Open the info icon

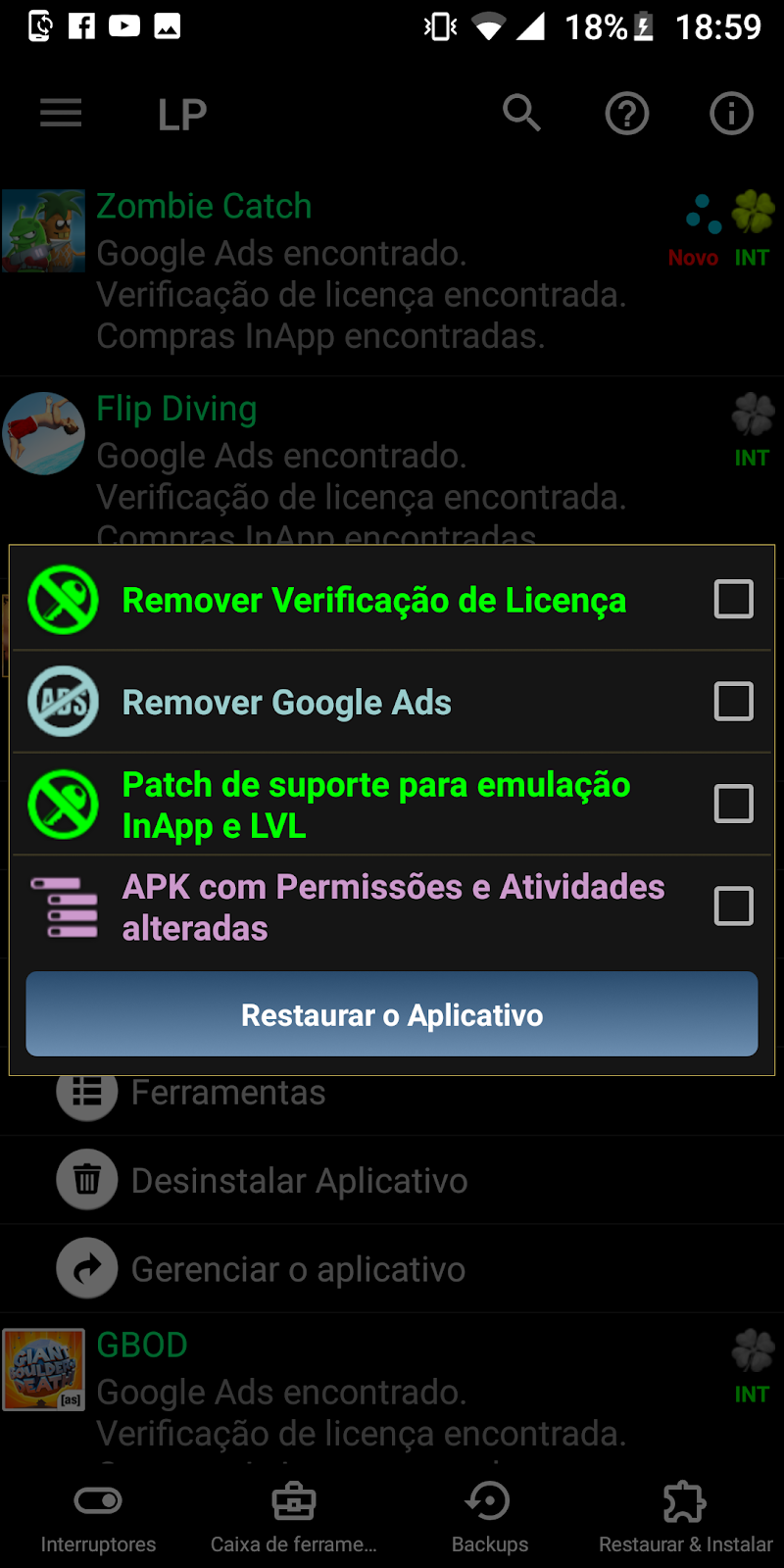pyautogui.click(x=731, y=114)
